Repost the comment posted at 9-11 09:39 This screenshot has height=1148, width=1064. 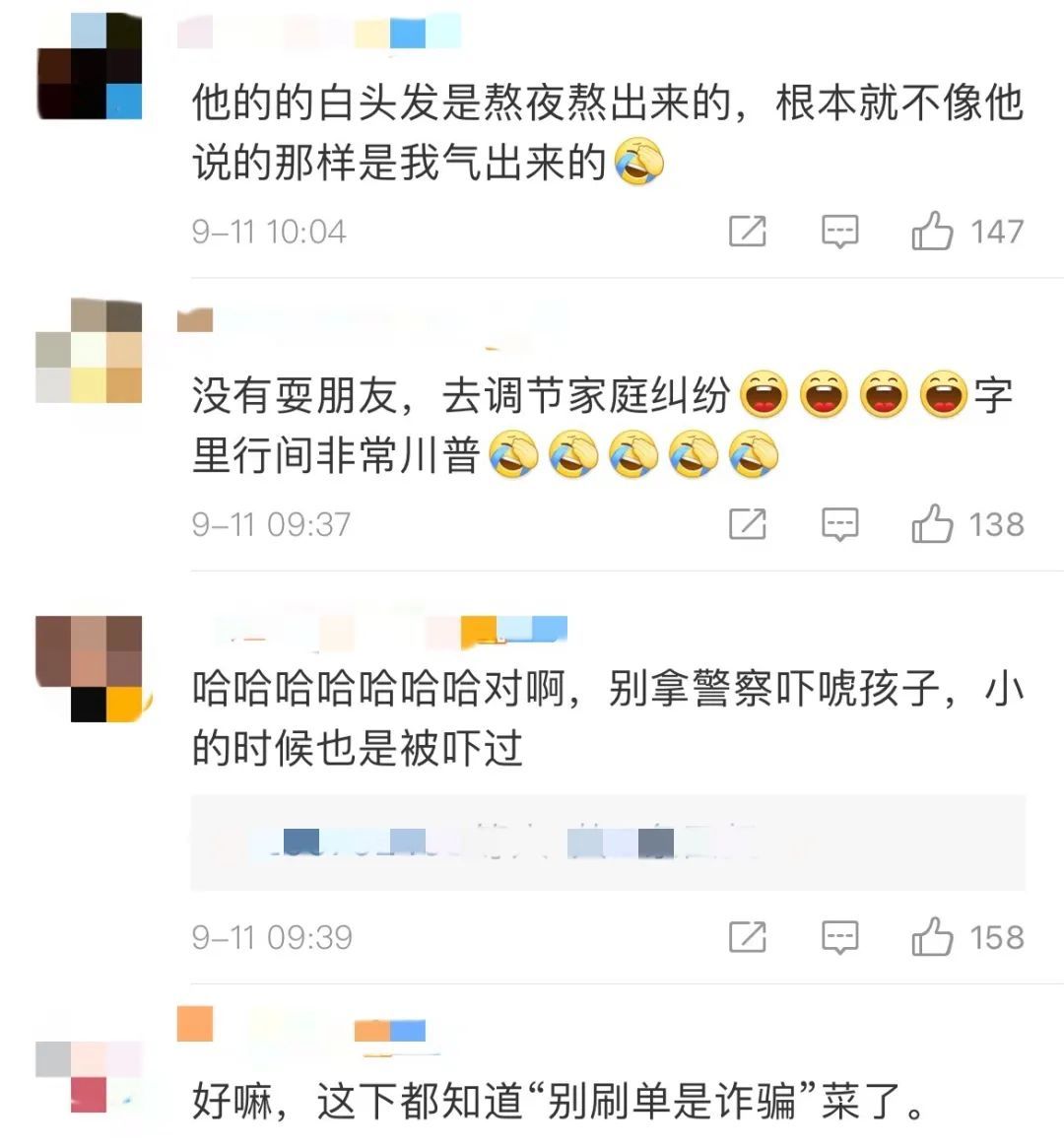747,937
